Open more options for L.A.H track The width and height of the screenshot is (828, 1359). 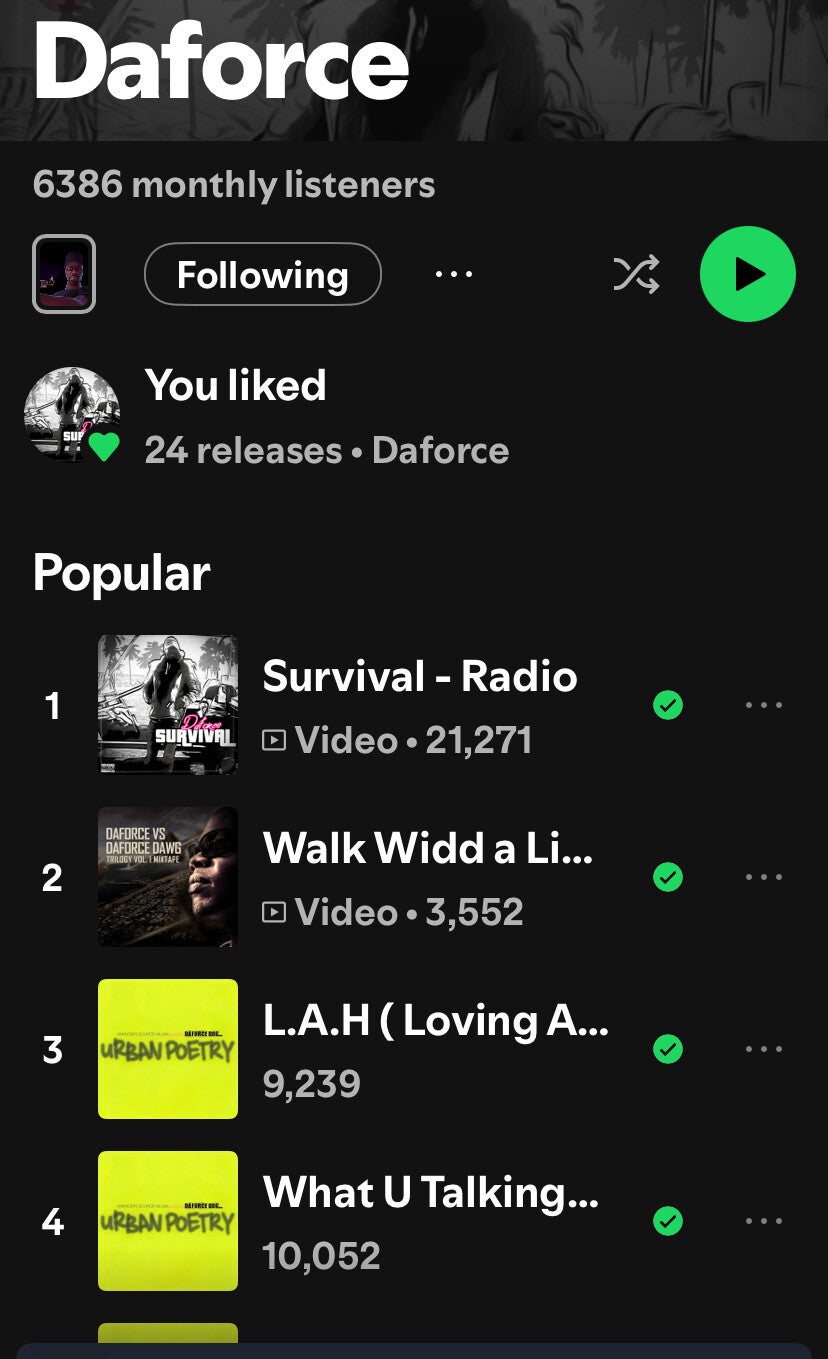(764, 1050)
